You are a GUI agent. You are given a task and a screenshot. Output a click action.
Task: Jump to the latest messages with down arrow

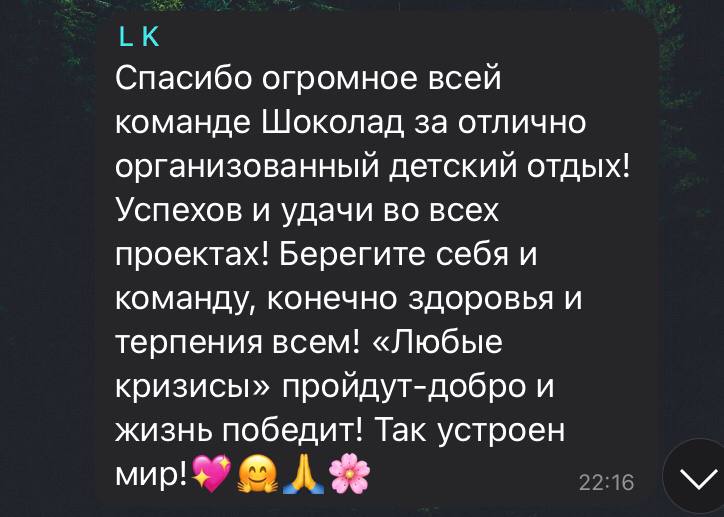pos(697,479)
